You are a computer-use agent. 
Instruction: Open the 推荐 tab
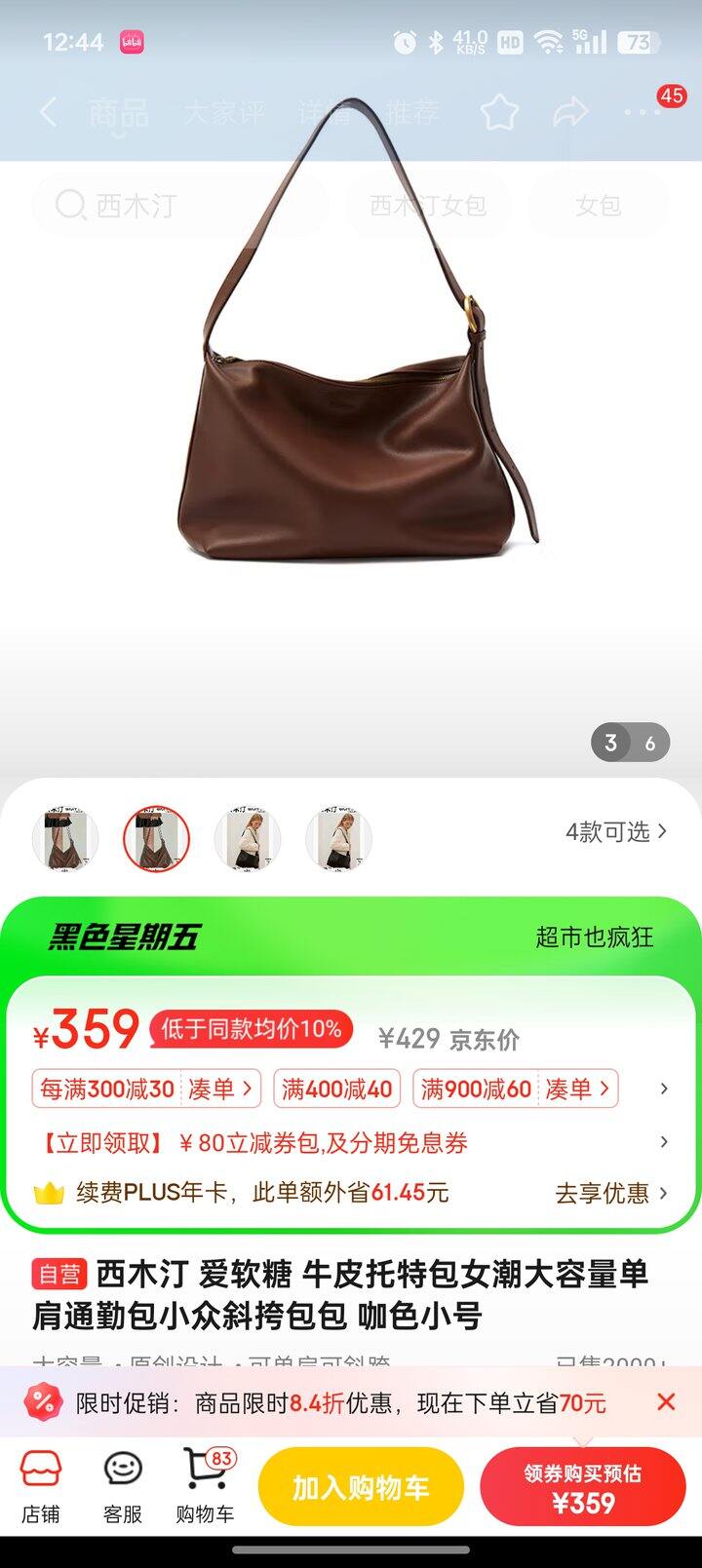coord(411,112)
